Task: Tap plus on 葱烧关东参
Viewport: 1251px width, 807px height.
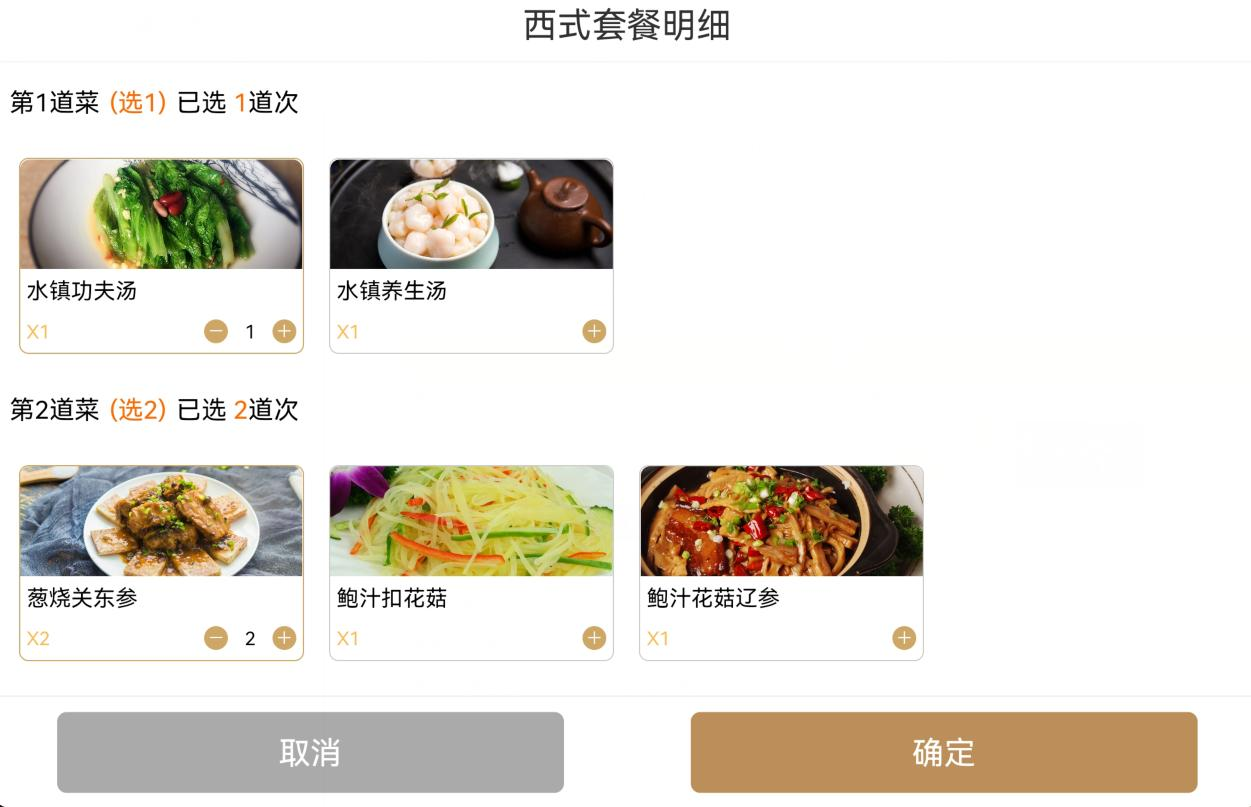Action: pyautogui.click(x=284, y=638)
